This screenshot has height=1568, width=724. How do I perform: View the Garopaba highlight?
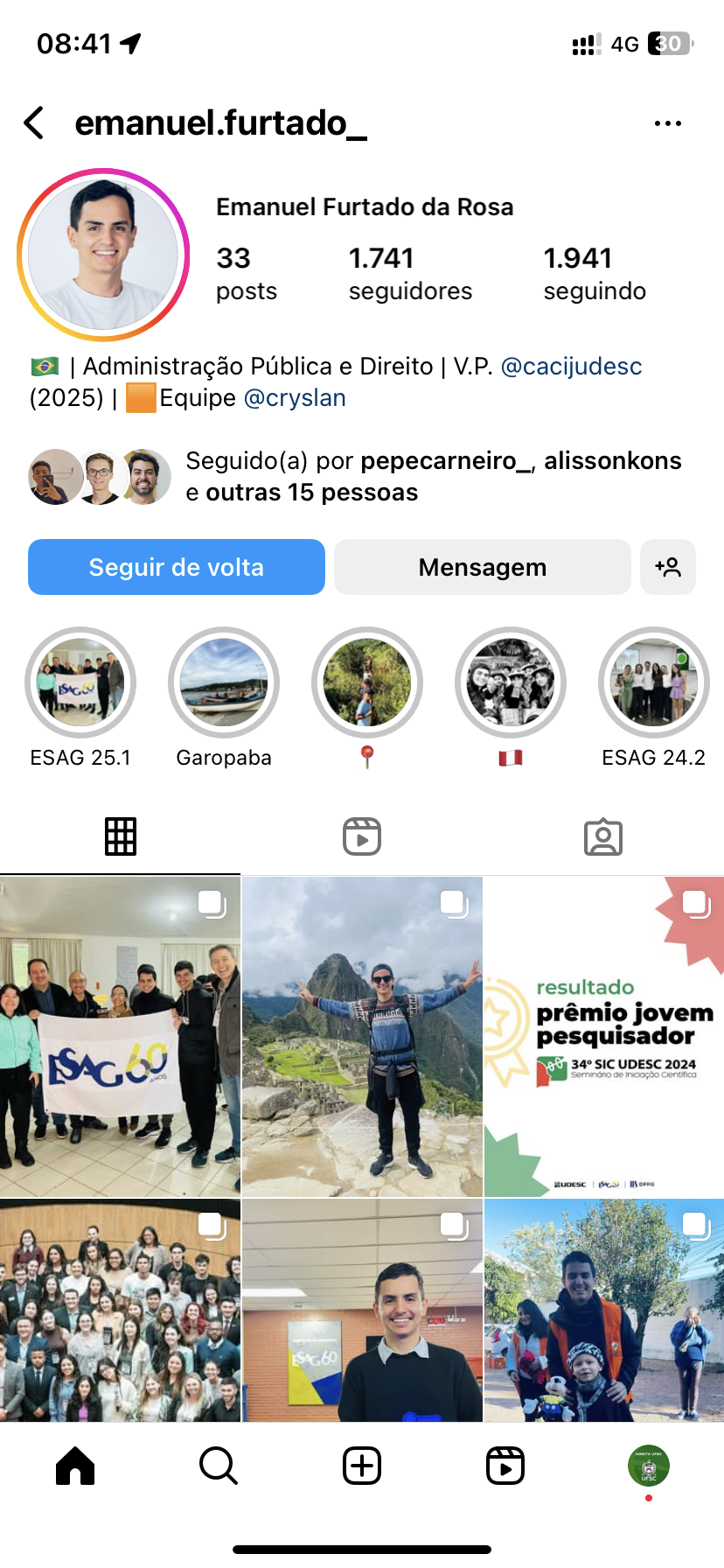pos(224,683)
